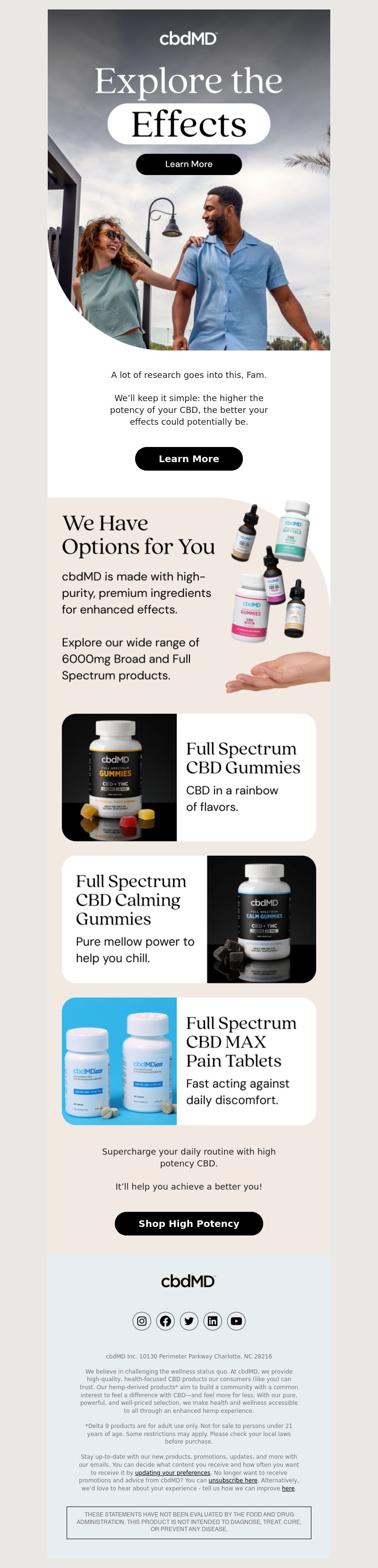Open the feedback 'here' link
378x1568 pixels.
[x=288, y=1488]
